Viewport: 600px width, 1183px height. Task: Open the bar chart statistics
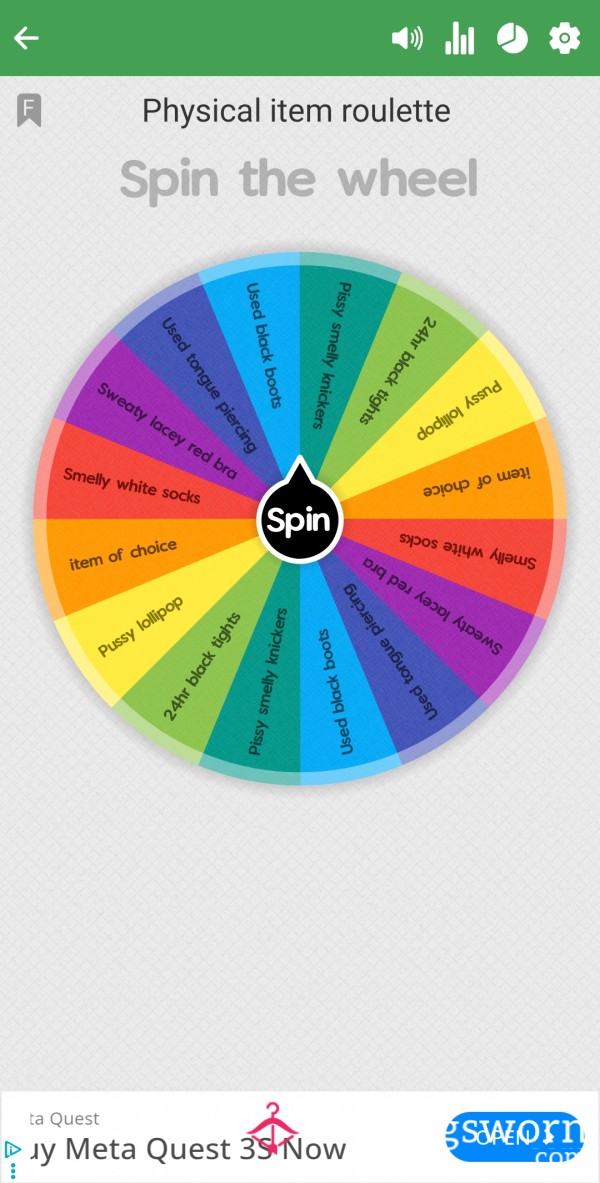pos(459,38)
